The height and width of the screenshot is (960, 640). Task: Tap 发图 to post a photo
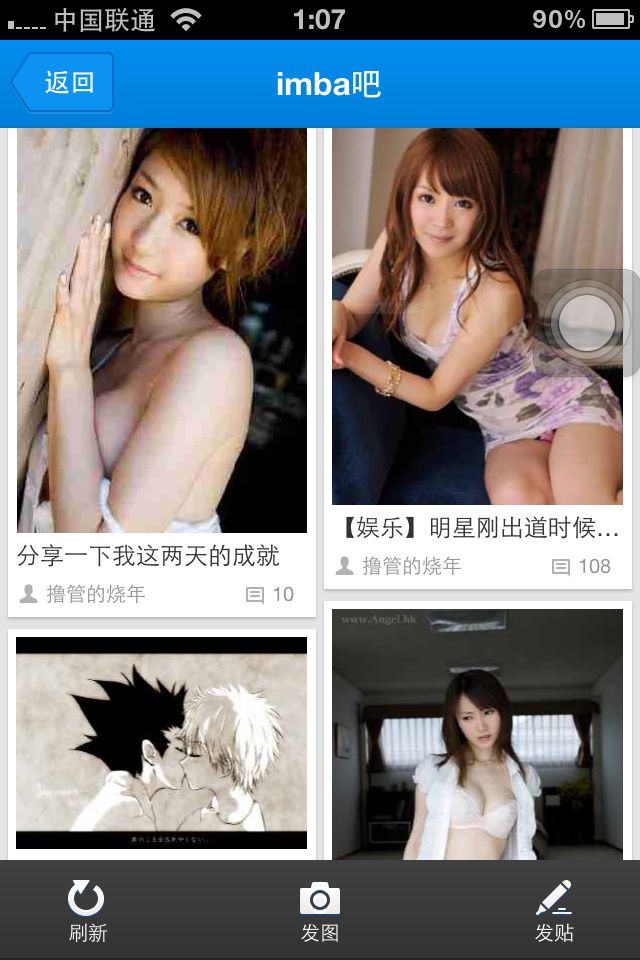pos(320,910)
